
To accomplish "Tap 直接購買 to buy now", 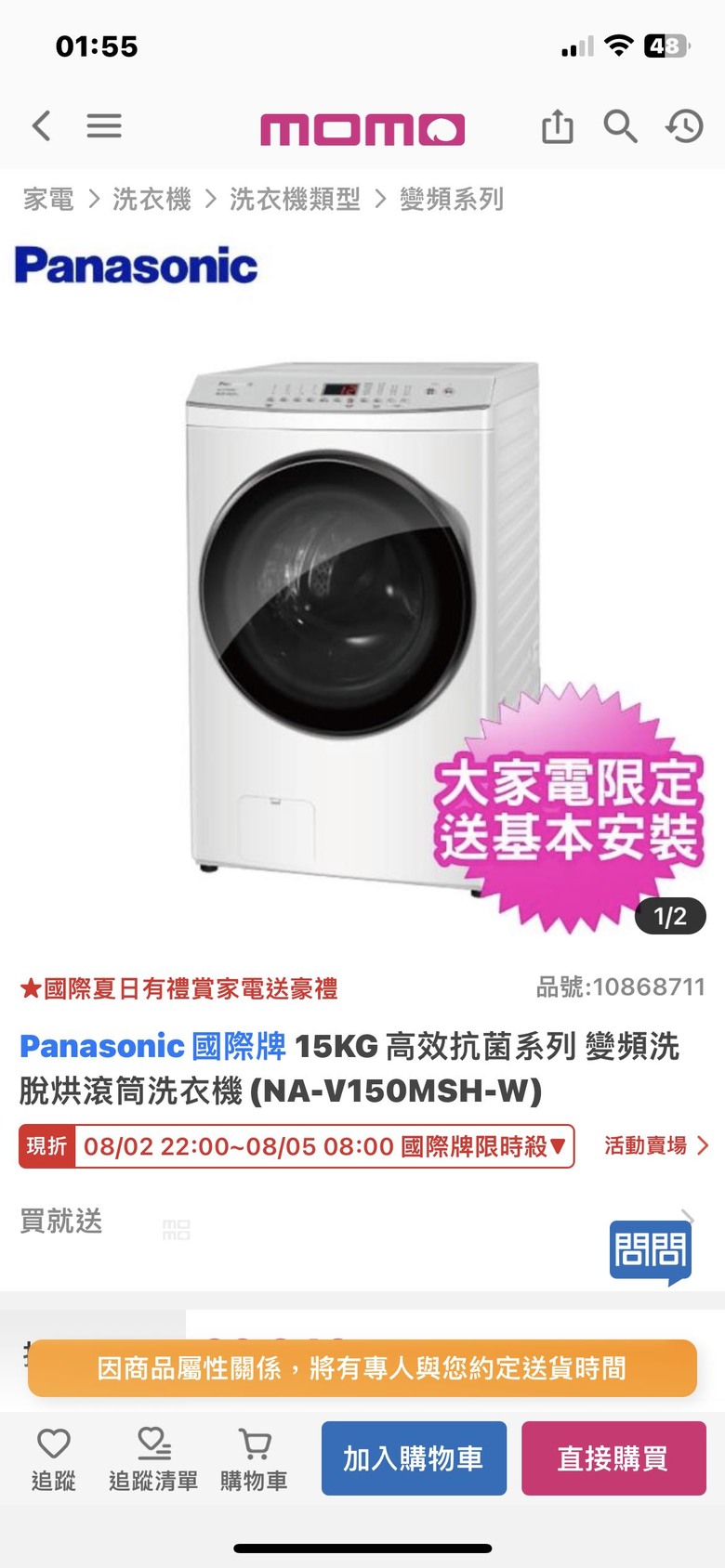I will click(613, 1458).
